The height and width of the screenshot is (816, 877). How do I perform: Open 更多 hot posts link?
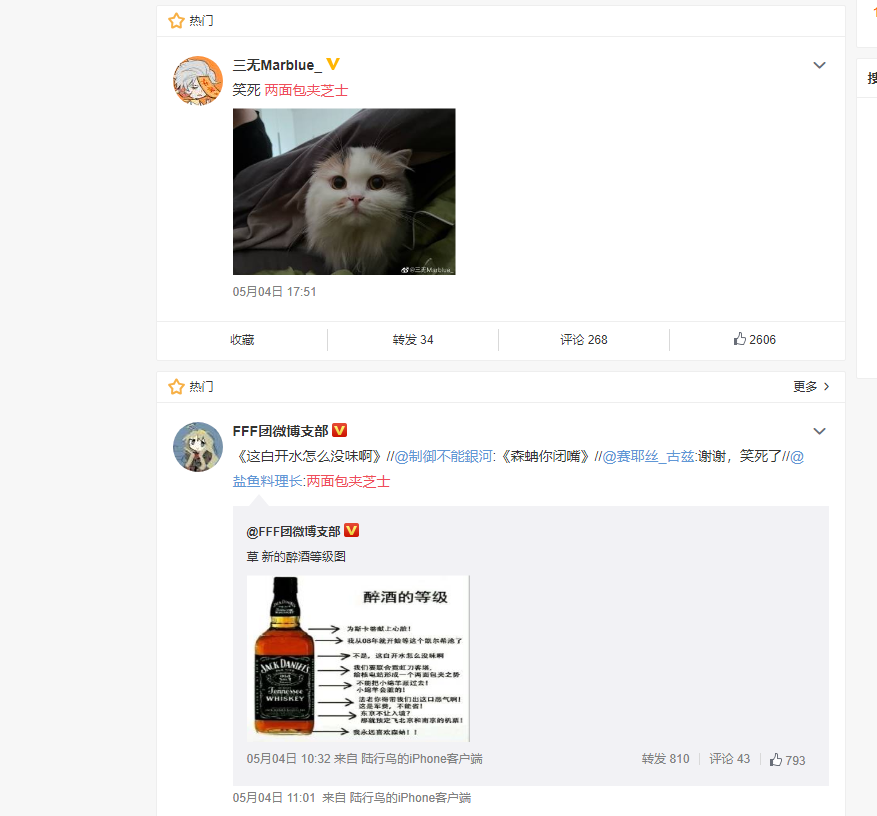pos(811,387)
